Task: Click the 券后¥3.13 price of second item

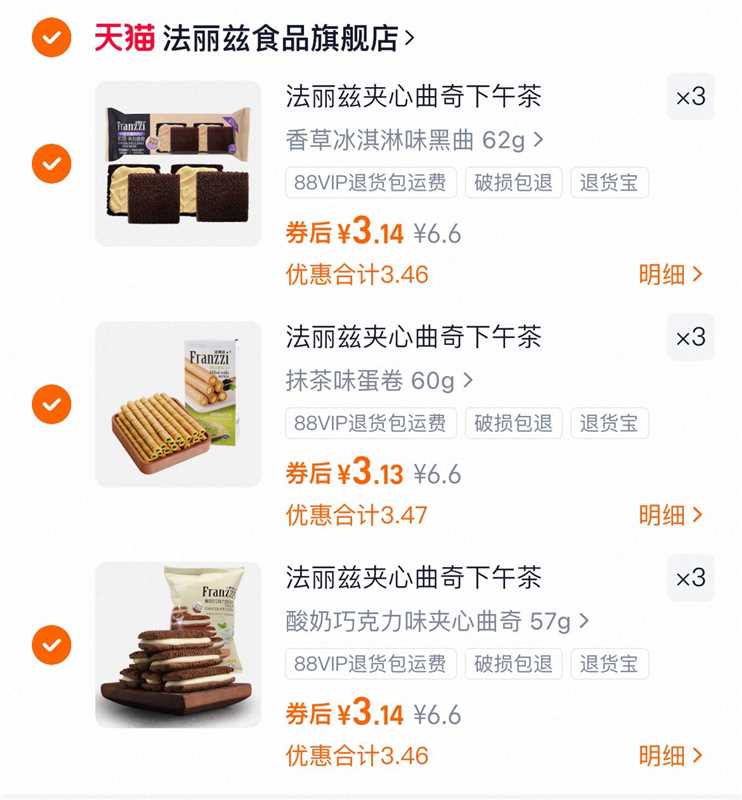Action: tap(345, 473)
